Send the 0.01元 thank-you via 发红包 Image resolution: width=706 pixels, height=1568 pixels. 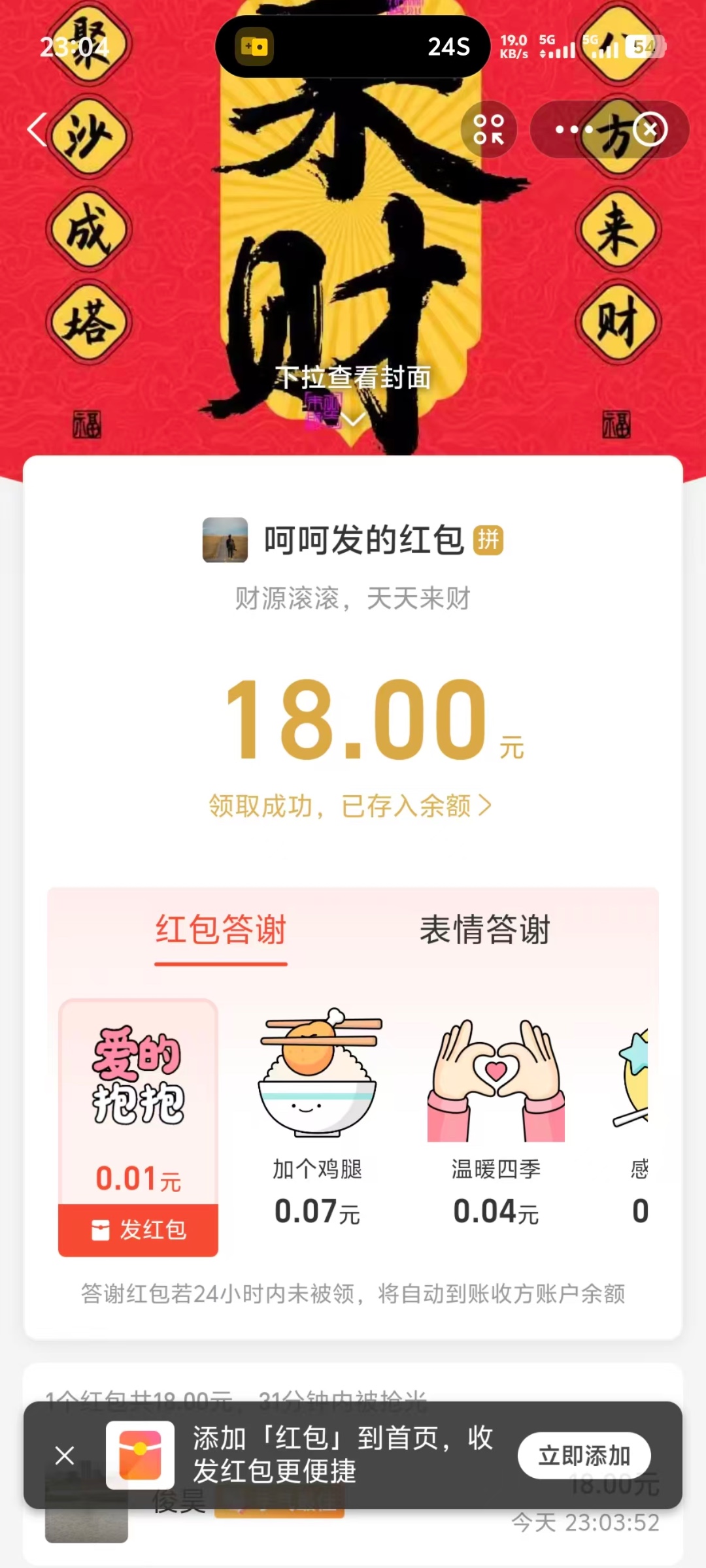[138, 1230]
